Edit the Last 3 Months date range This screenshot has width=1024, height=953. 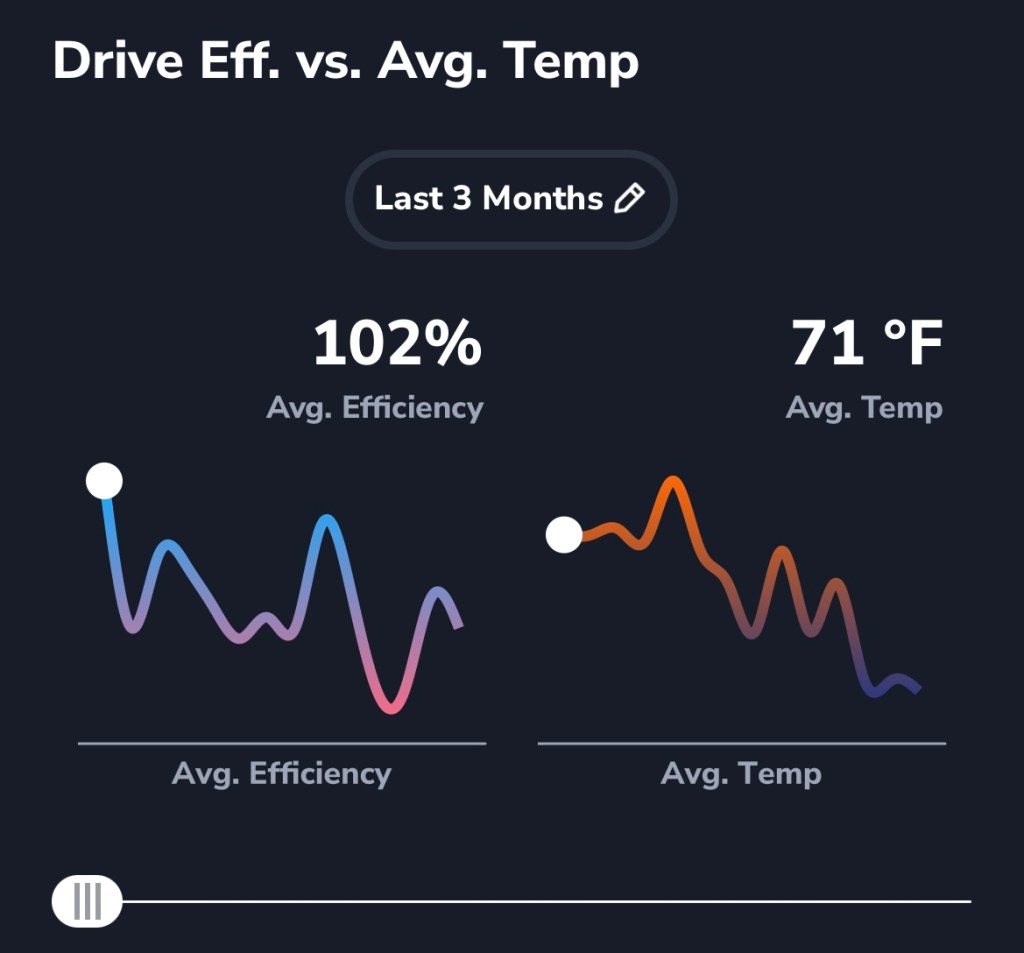511,199
